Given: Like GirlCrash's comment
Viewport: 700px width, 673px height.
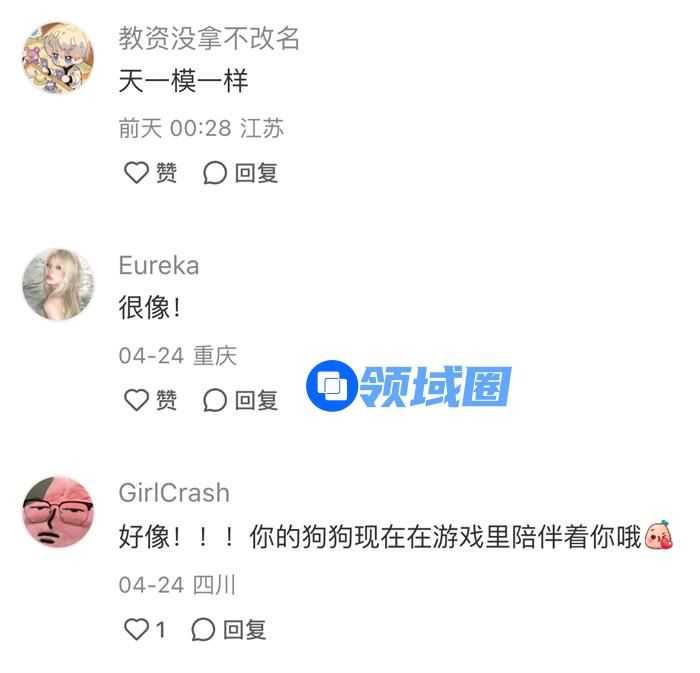Looking at the screenshot, I should (x=143, y=629).
